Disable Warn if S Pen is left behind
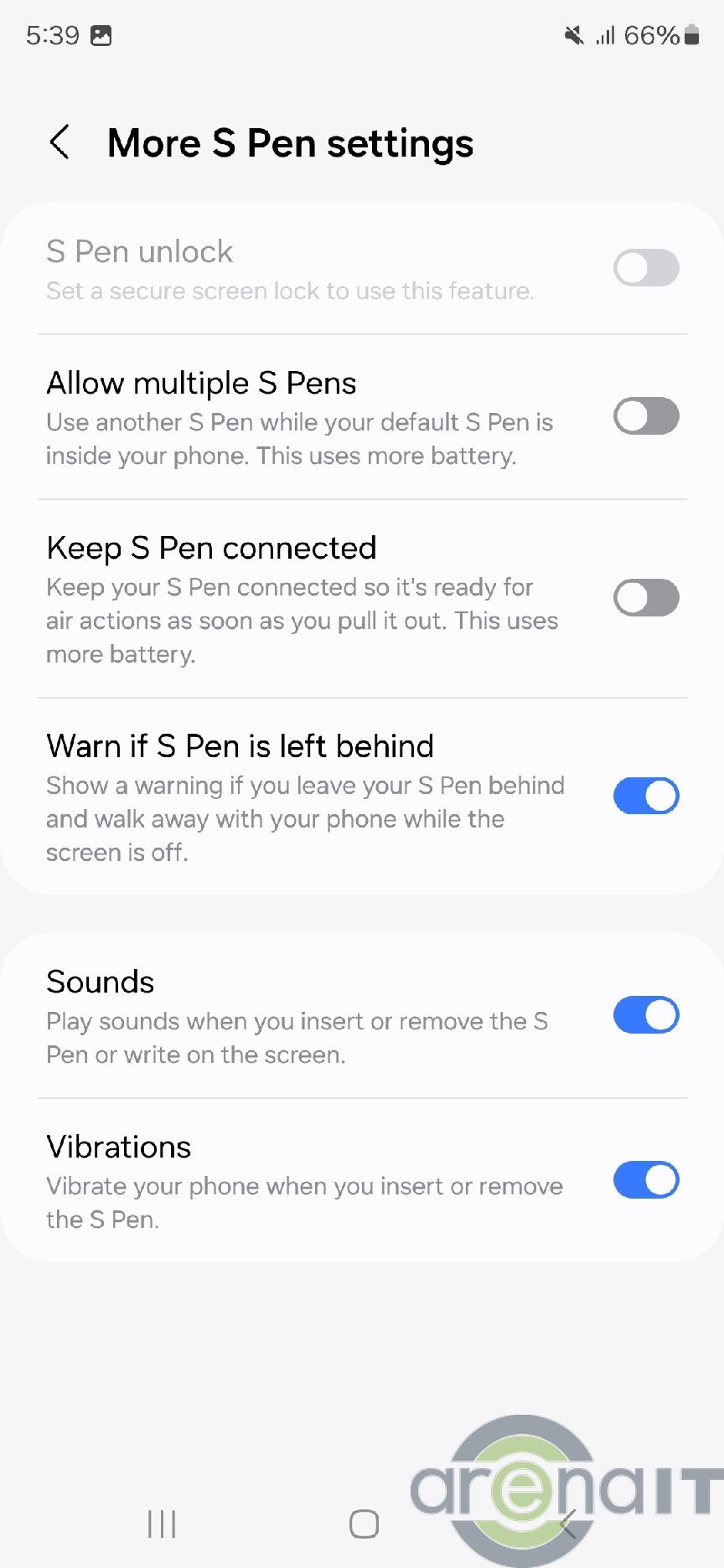This screenshot has width=724, height=1568. click(645, 796)
